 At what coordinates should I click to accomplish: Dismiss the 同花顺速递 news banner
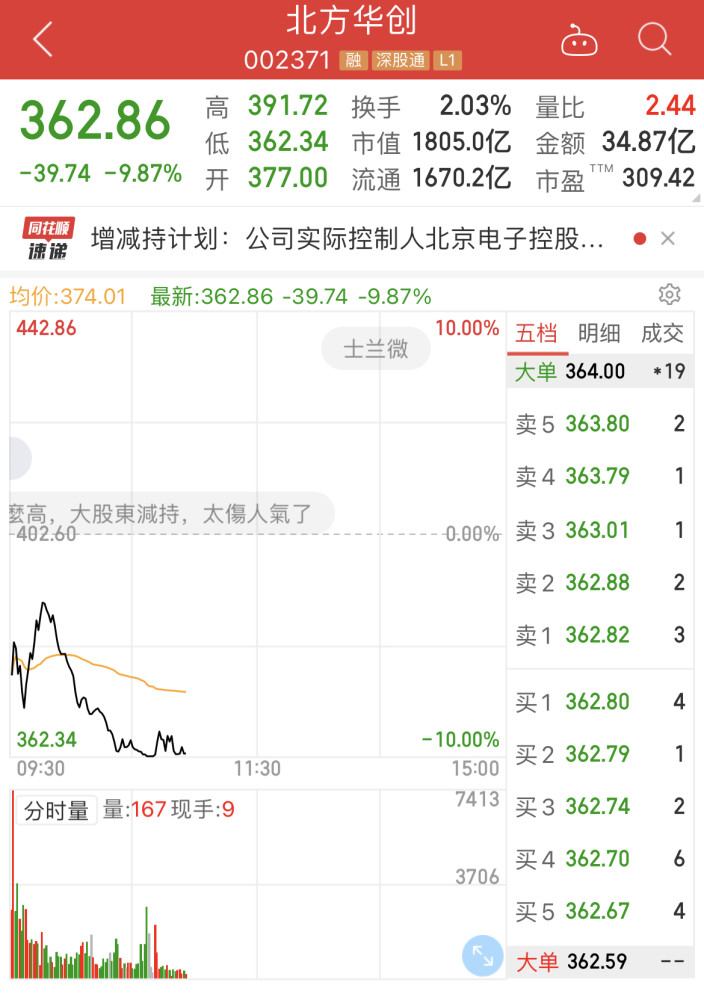point(668,238)
